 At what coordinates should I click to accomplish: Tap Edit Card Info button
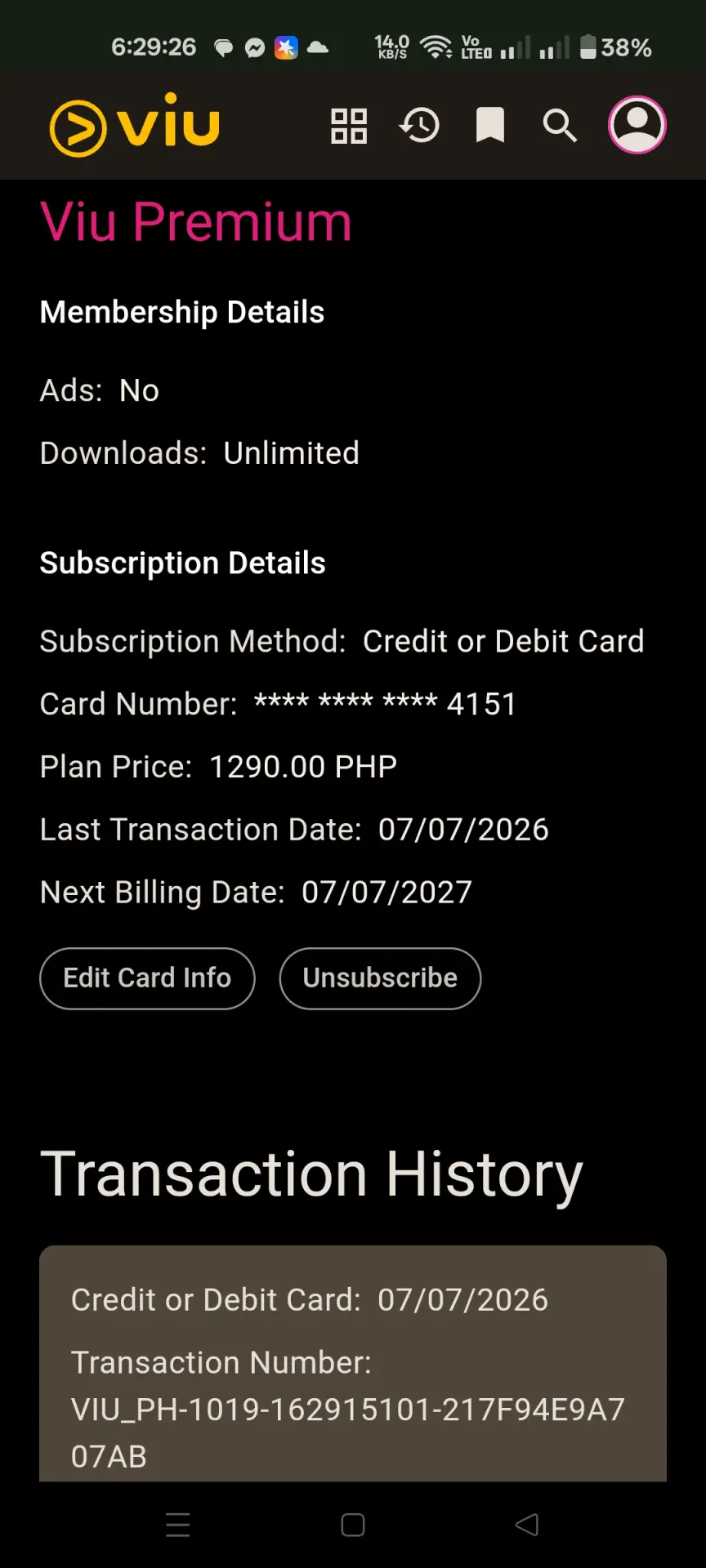[x=147, y=978]
